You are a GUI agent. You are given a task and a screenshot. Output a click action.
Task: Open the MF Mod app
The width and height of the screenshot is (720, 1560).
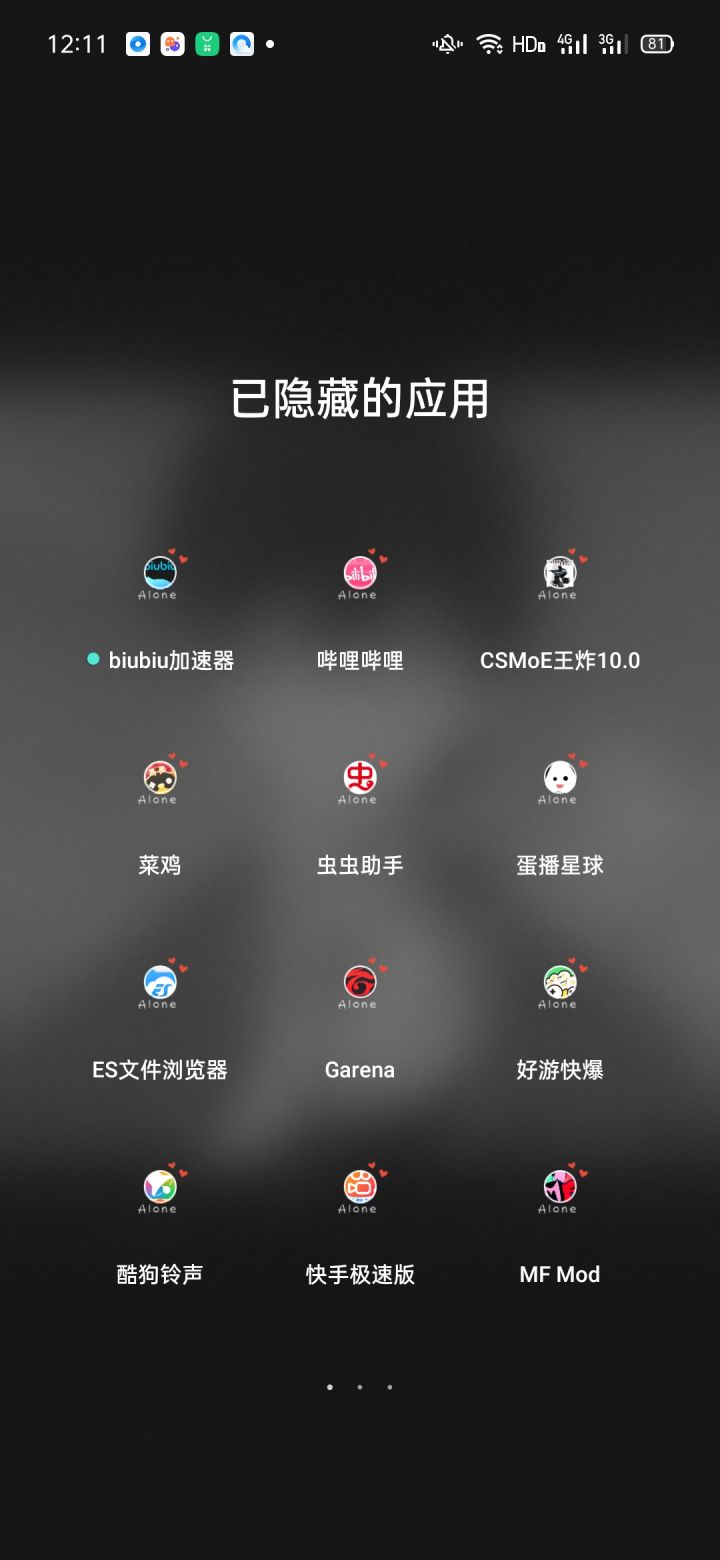[558, 1190]
